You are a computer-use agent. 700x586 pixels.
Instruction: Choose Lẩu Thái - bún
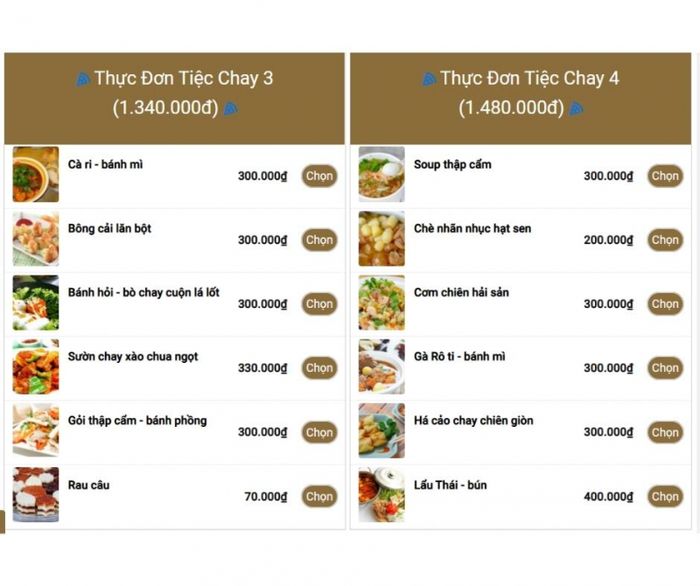click(x=665, y=496)
